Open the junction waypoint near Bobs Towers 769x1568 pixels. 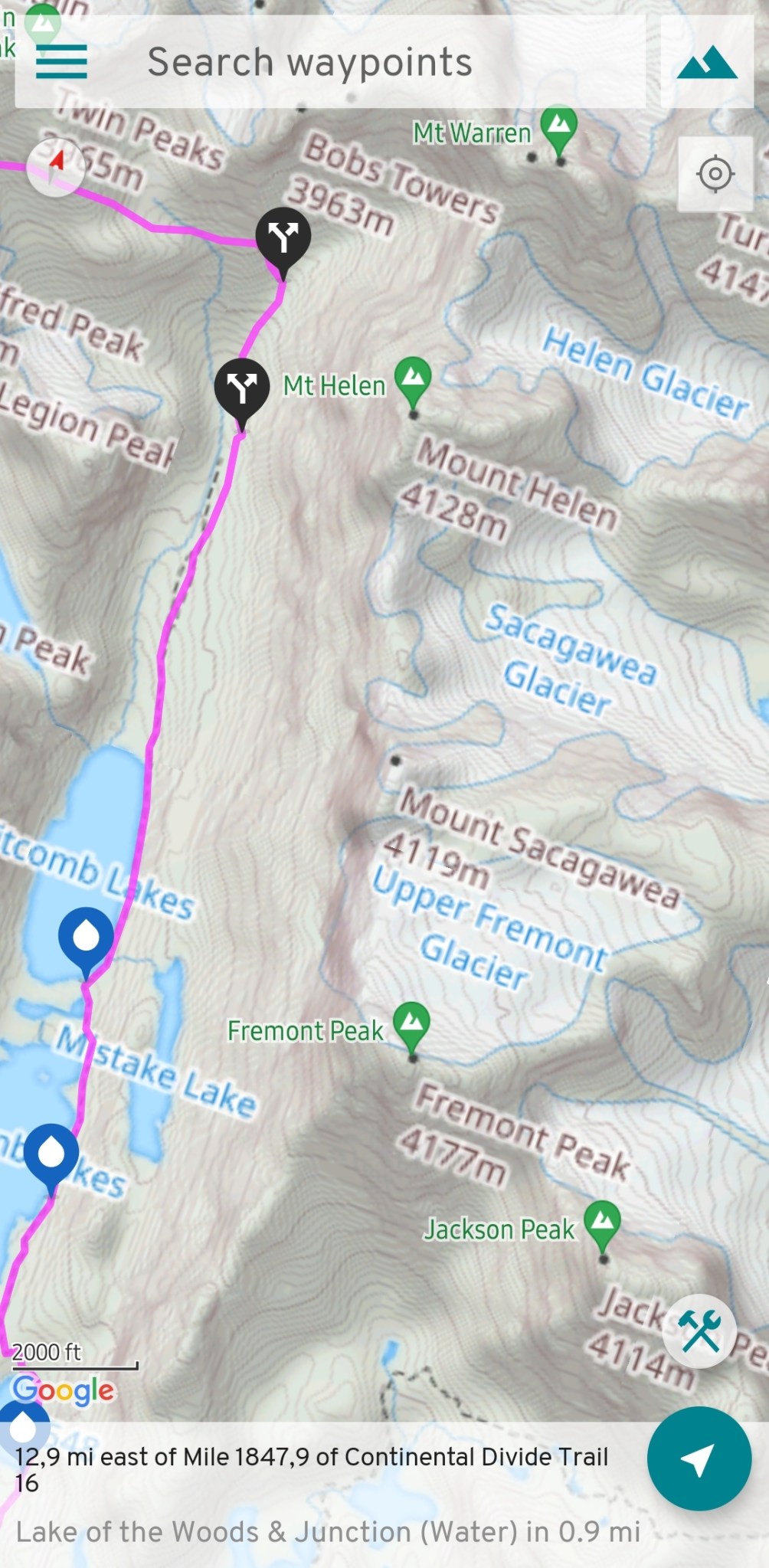click(283, 235)
